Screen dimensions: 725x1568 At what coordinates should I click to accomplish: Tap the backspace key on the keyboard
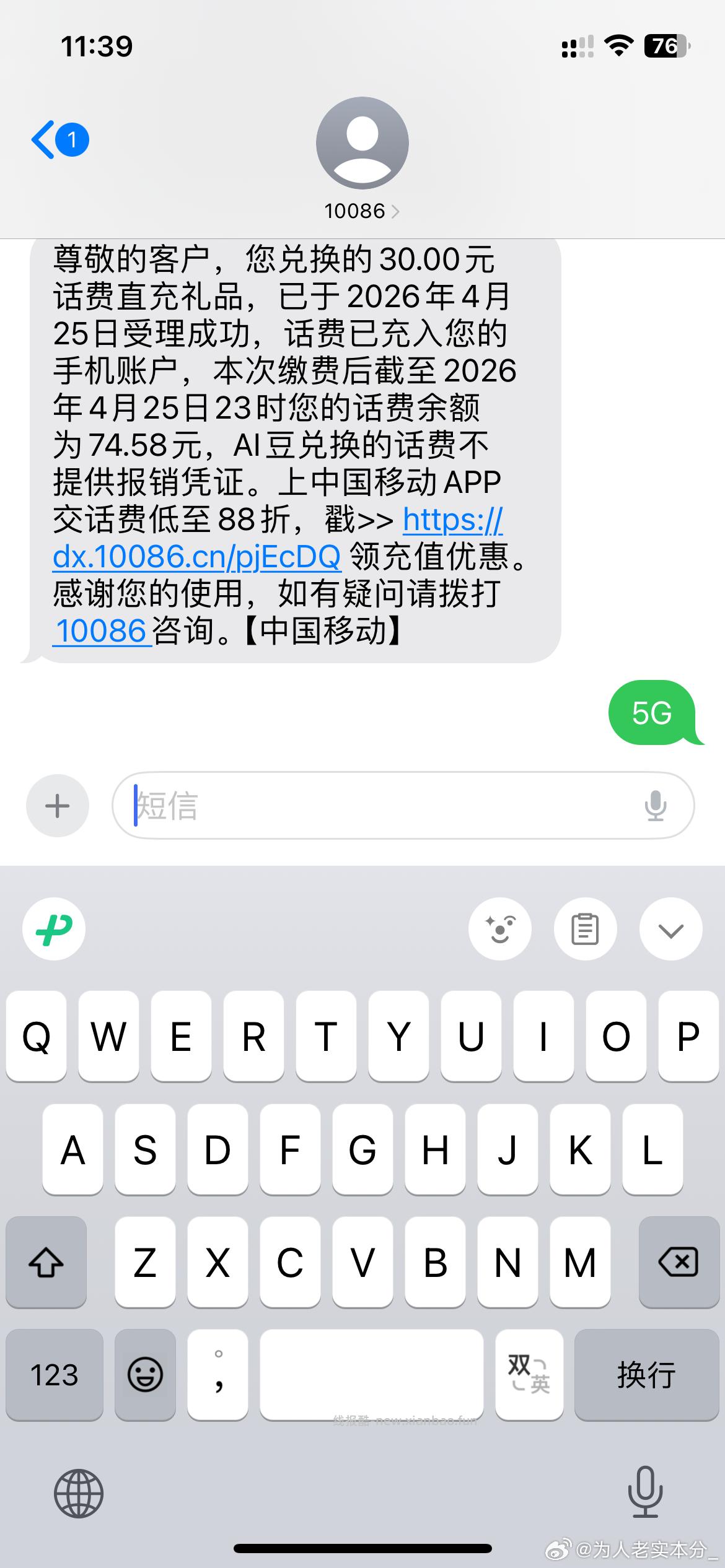[677, 1263]
